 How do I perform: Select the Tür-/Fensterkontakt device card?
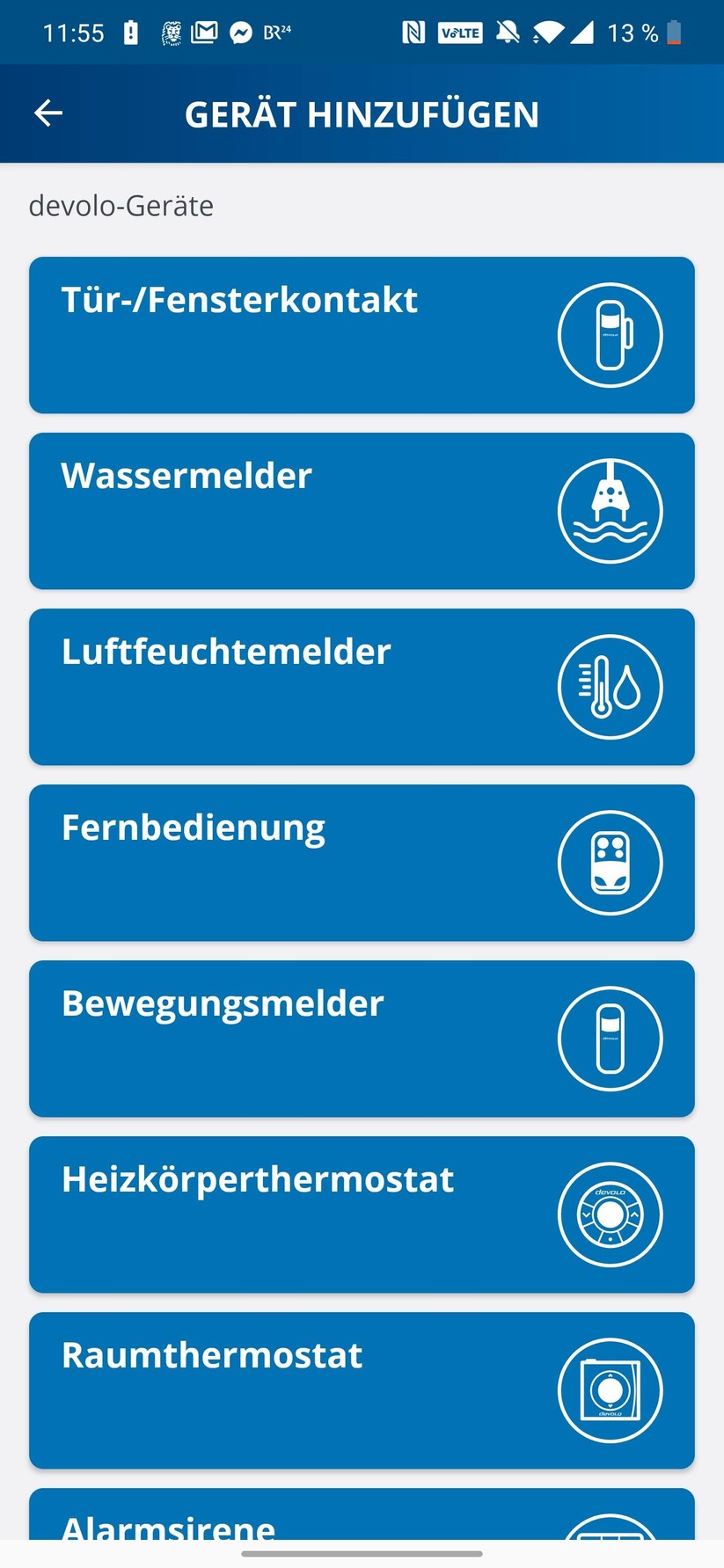pos(362,335)
